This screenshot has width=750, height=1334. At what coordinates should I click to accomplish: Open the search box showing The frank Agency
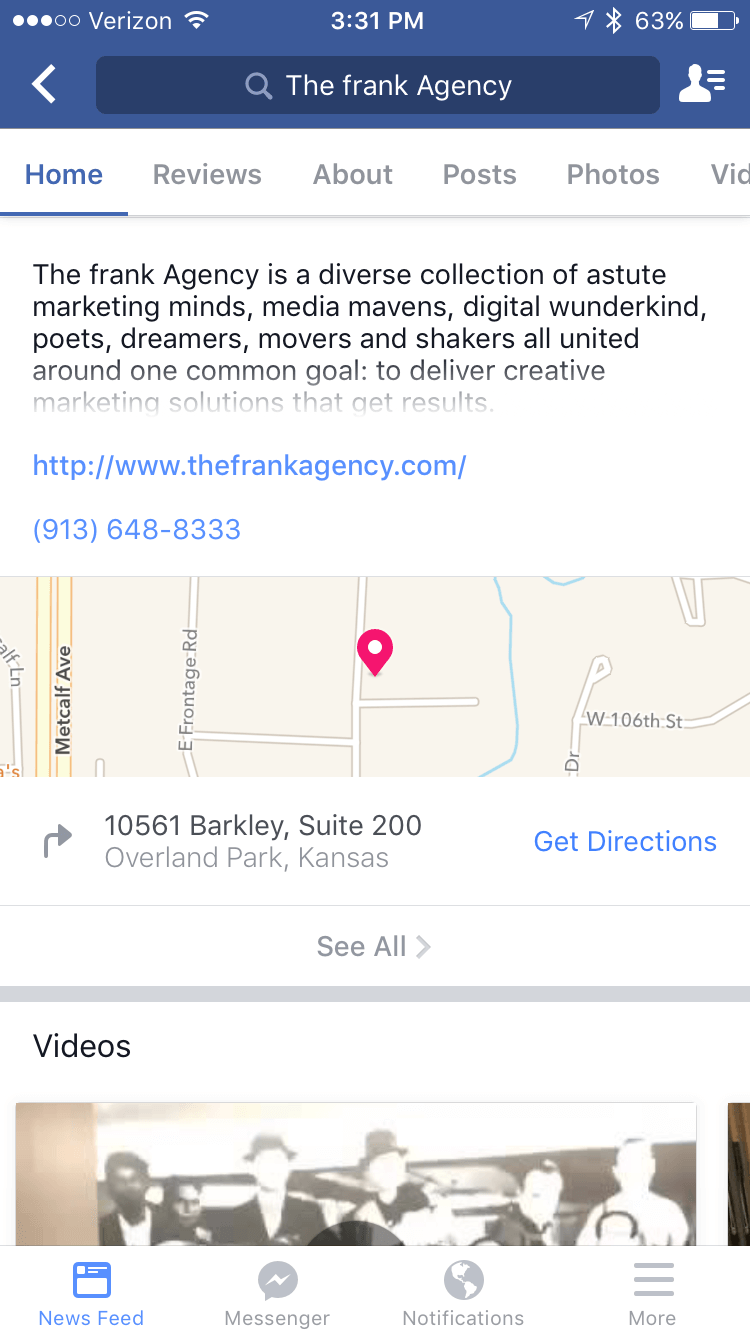click(x=378, y=86)
